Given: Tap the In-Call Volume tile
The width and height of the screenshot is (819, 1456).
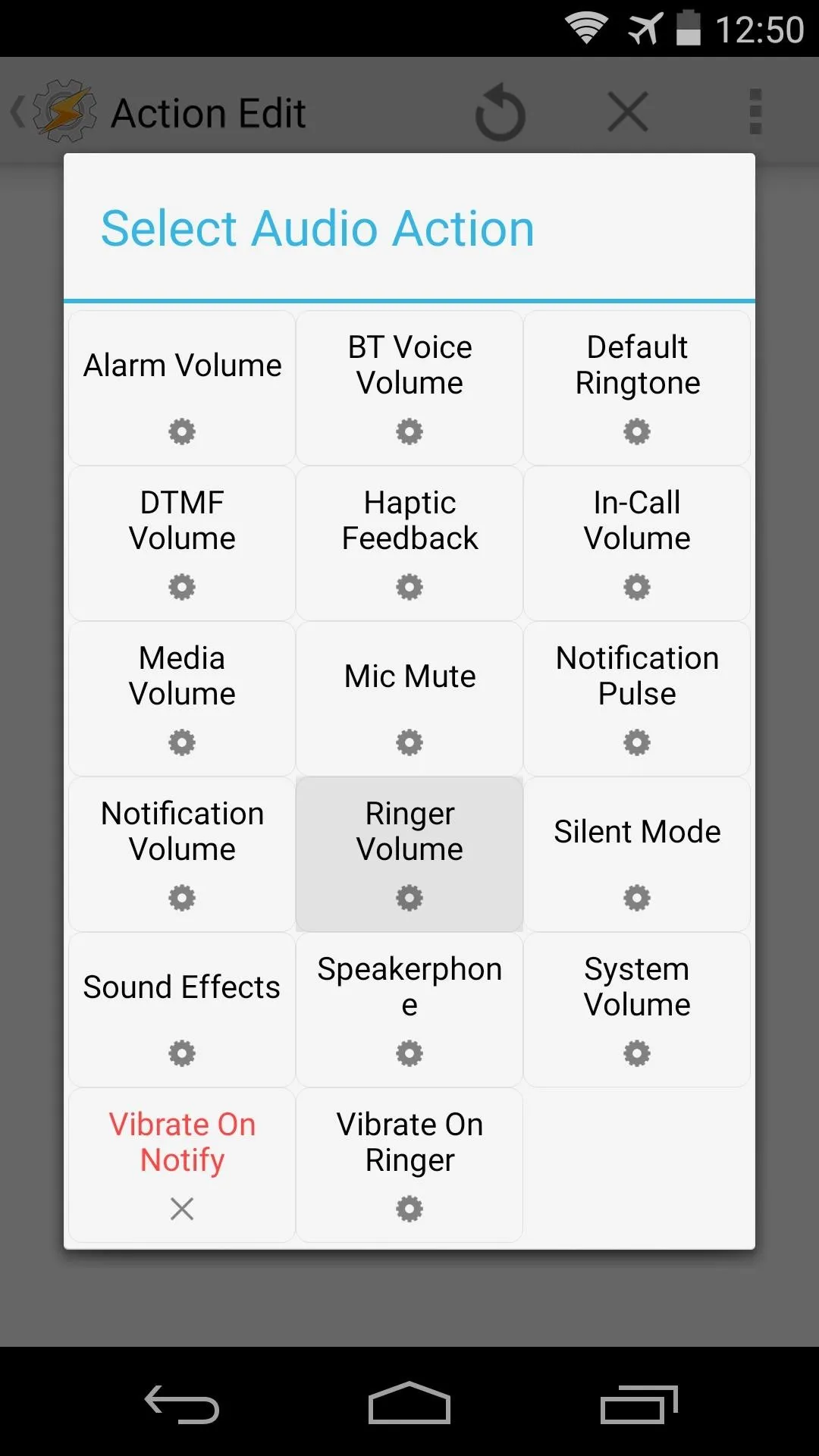Looking at the screenshot, I should (x=637, y=544).
